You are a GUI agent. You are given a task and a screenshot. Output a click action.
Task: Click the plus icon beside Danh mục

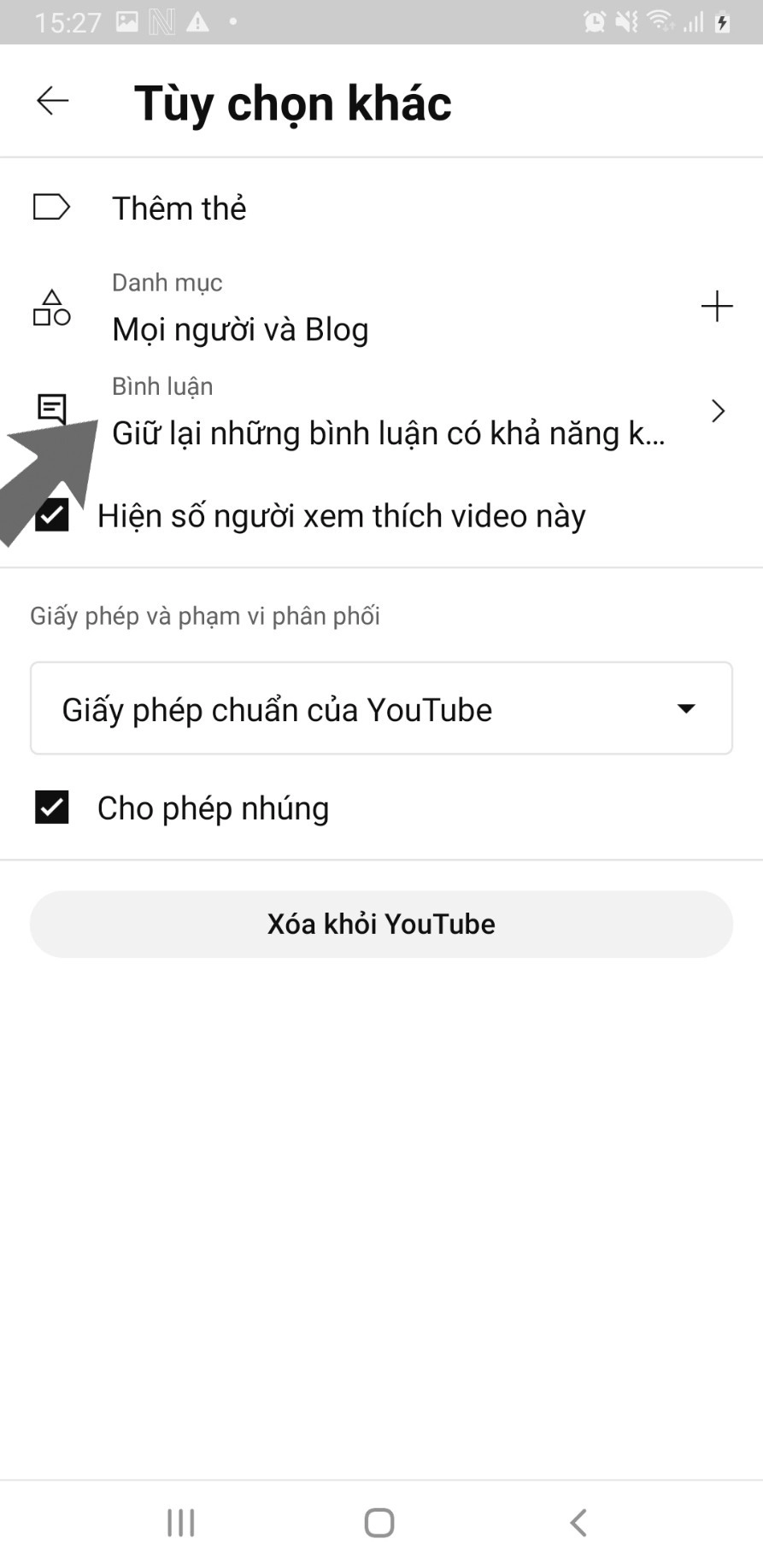point(717,306)
